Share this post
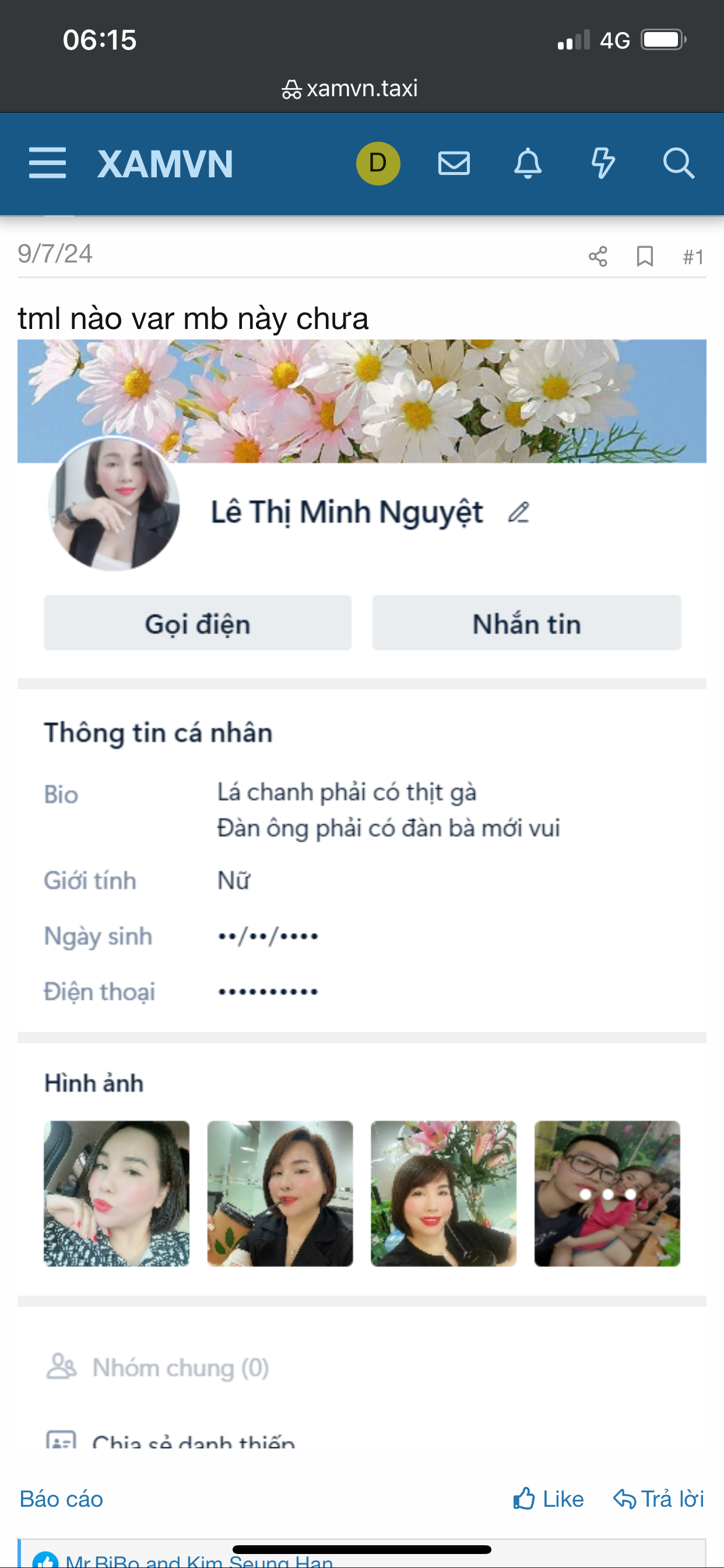This screenshot has width=724, height=1568. pyautogui.click(x=598, y=256)
